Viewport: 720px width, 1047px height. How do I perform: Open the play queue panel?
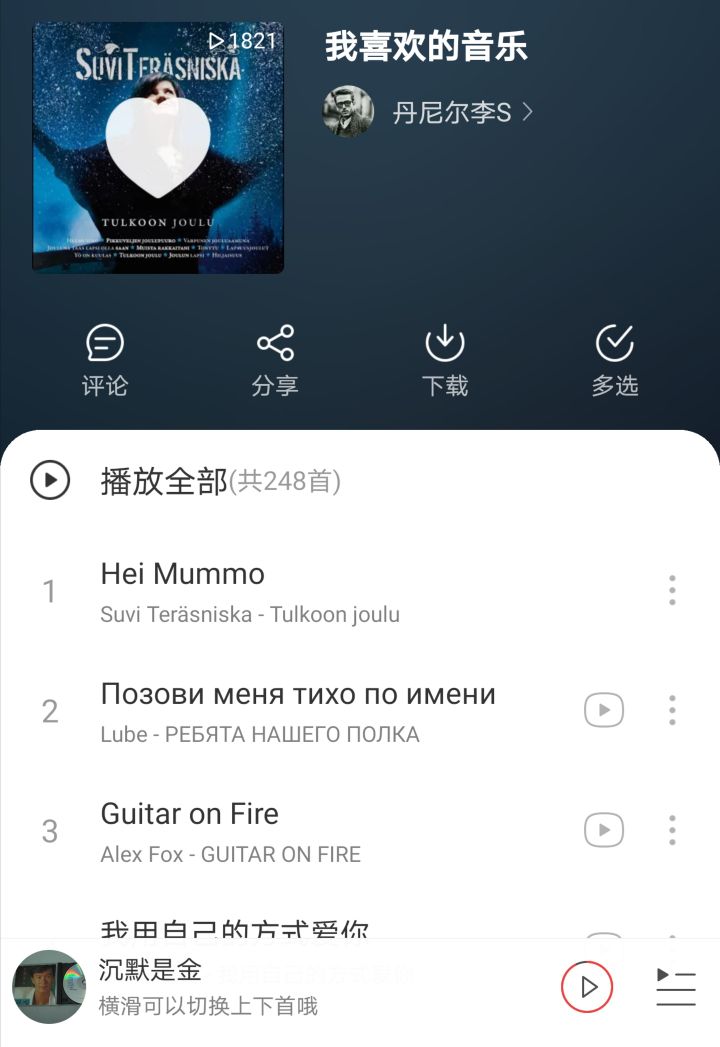click(675, 986)
